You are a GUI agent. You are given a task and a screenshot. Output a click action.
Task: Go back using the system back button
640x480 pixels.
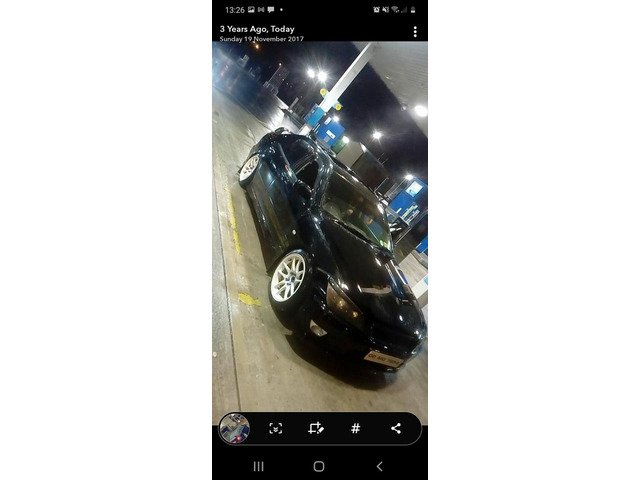click(x=379, y=466)
